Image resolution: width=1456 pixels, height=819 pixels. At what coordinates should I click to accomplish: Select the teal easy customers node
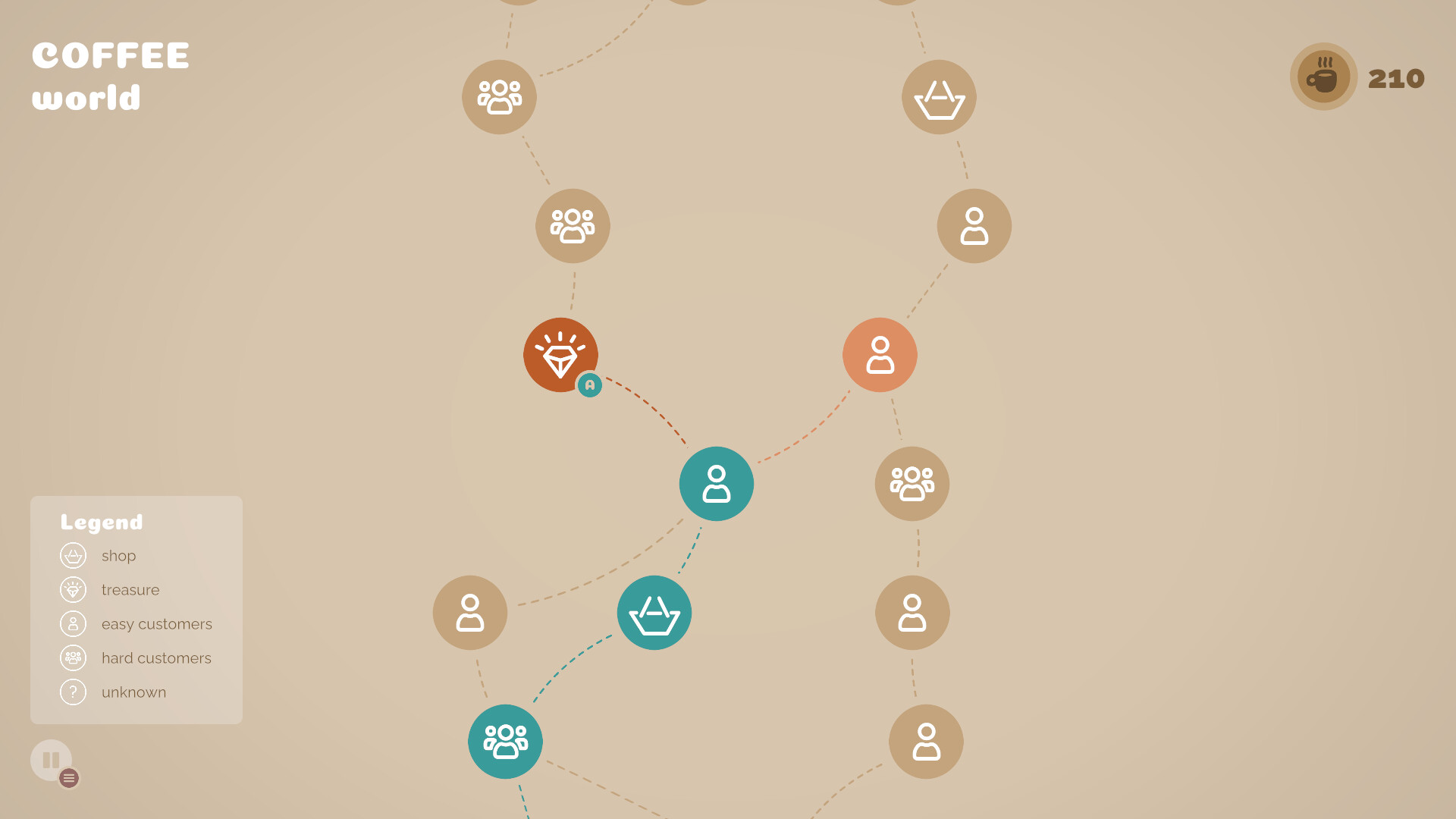point(716,484)
